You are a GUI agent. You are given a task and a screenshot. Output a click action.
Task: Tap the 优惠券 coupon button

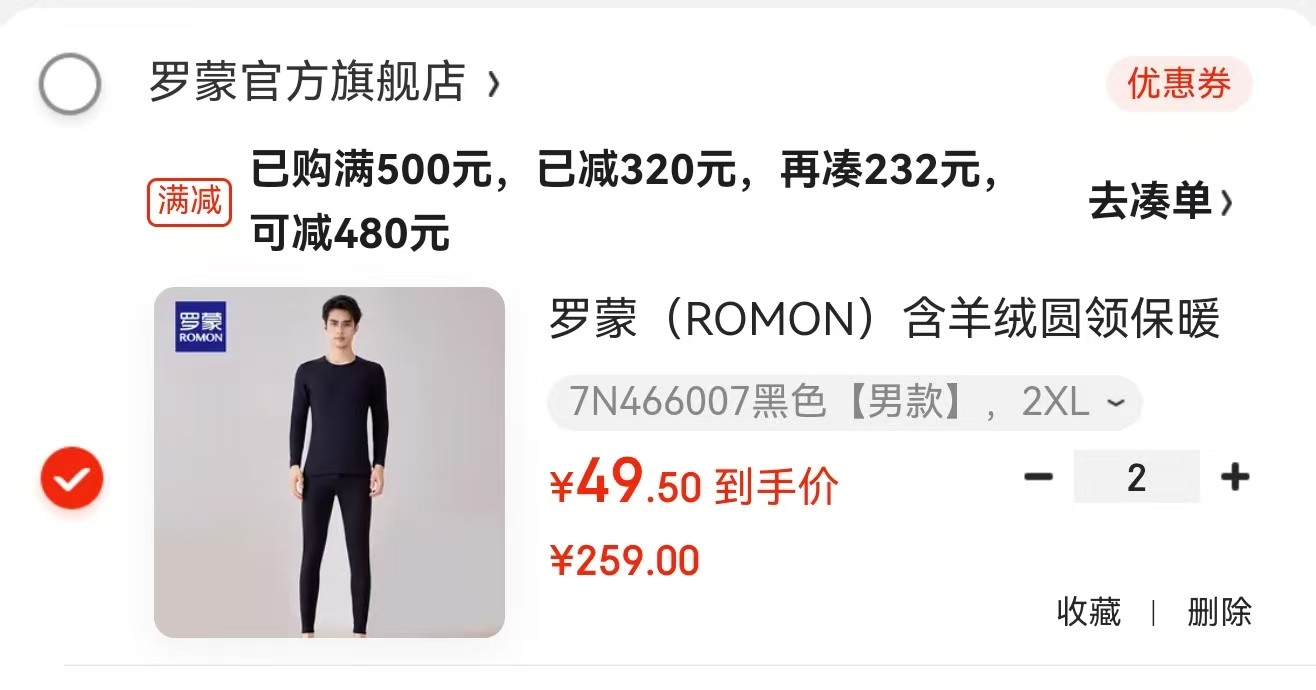point(1179,84)
